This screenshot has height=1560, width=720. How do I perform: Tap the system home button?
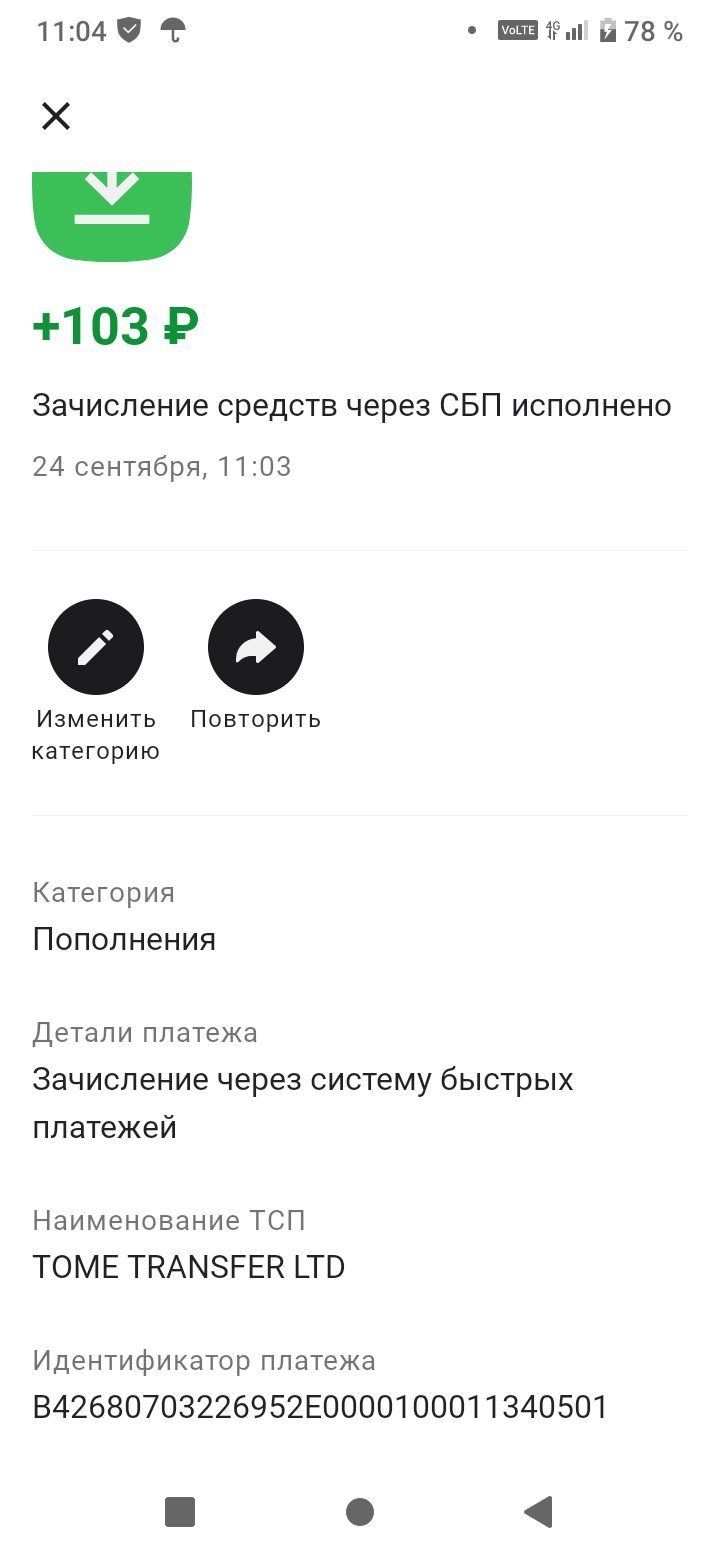coord(360,1511)
